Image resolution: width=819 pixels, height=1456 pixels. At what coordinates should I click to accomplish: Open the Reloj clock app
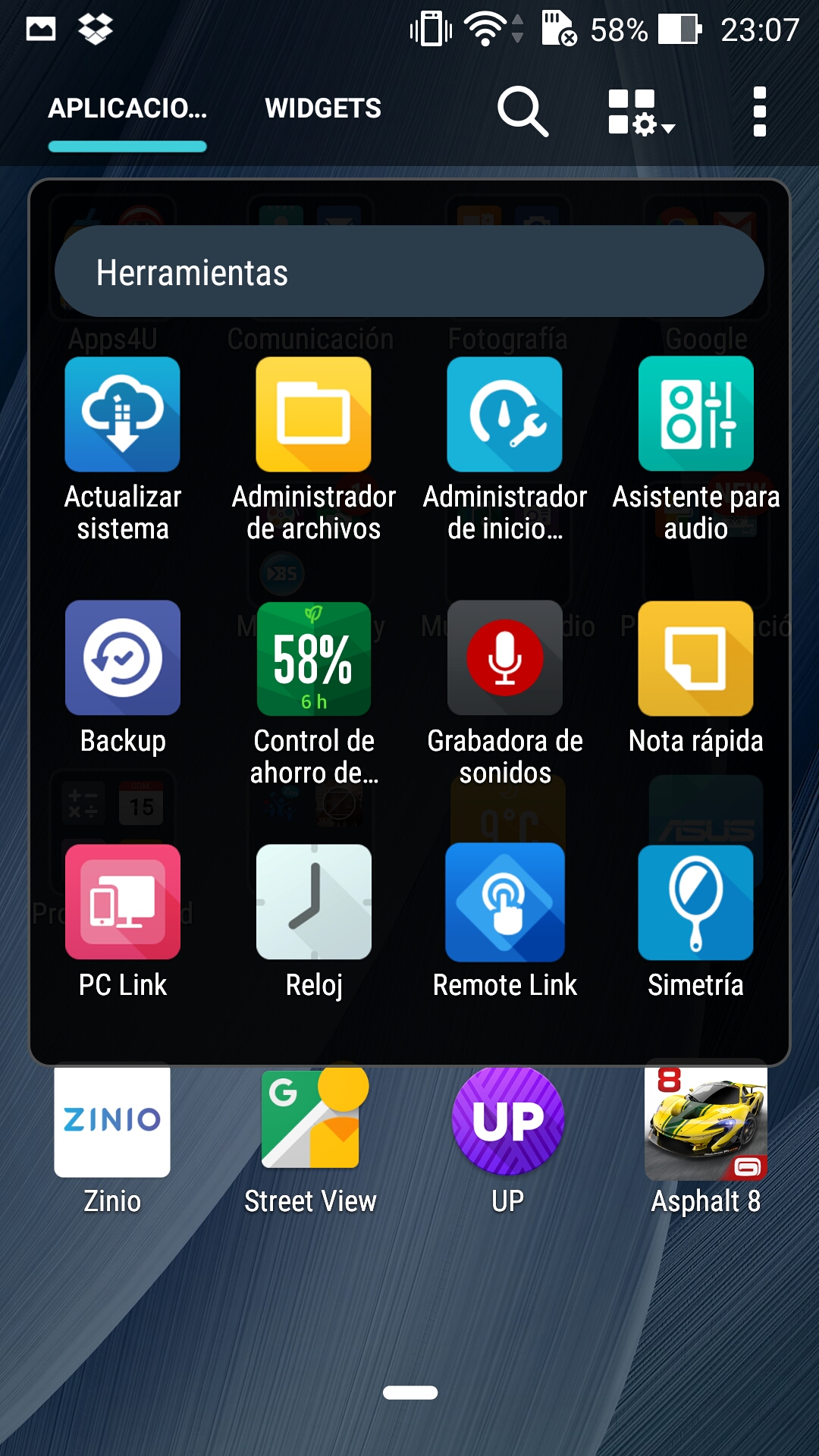(314, 902)
